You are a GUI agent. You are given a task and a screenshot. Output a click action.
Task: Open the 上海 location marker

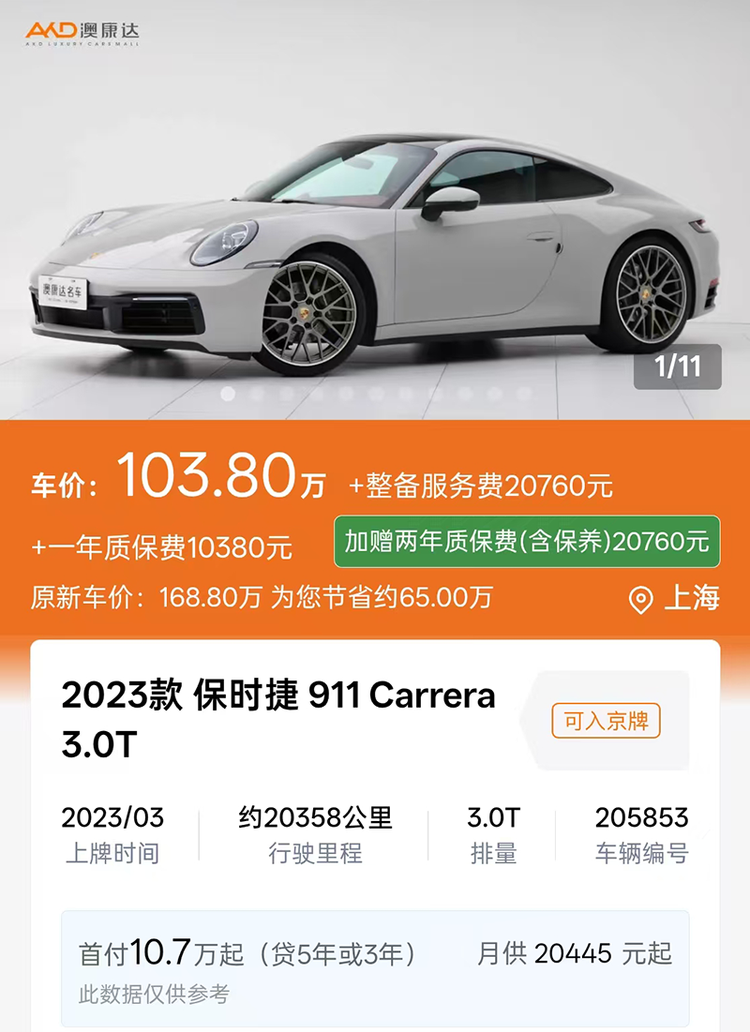(674, 599)
